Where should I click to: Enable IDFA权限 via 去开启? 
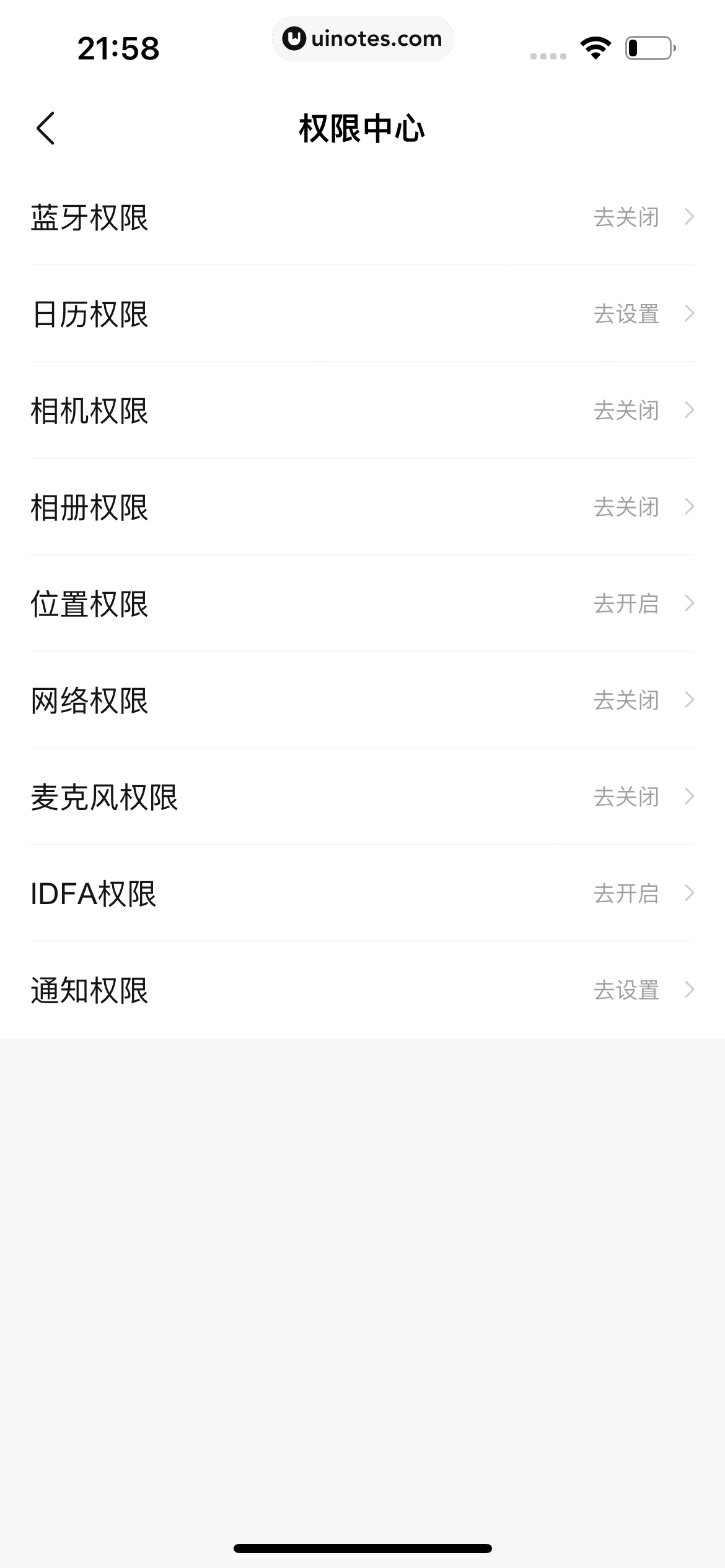point(626,894)
